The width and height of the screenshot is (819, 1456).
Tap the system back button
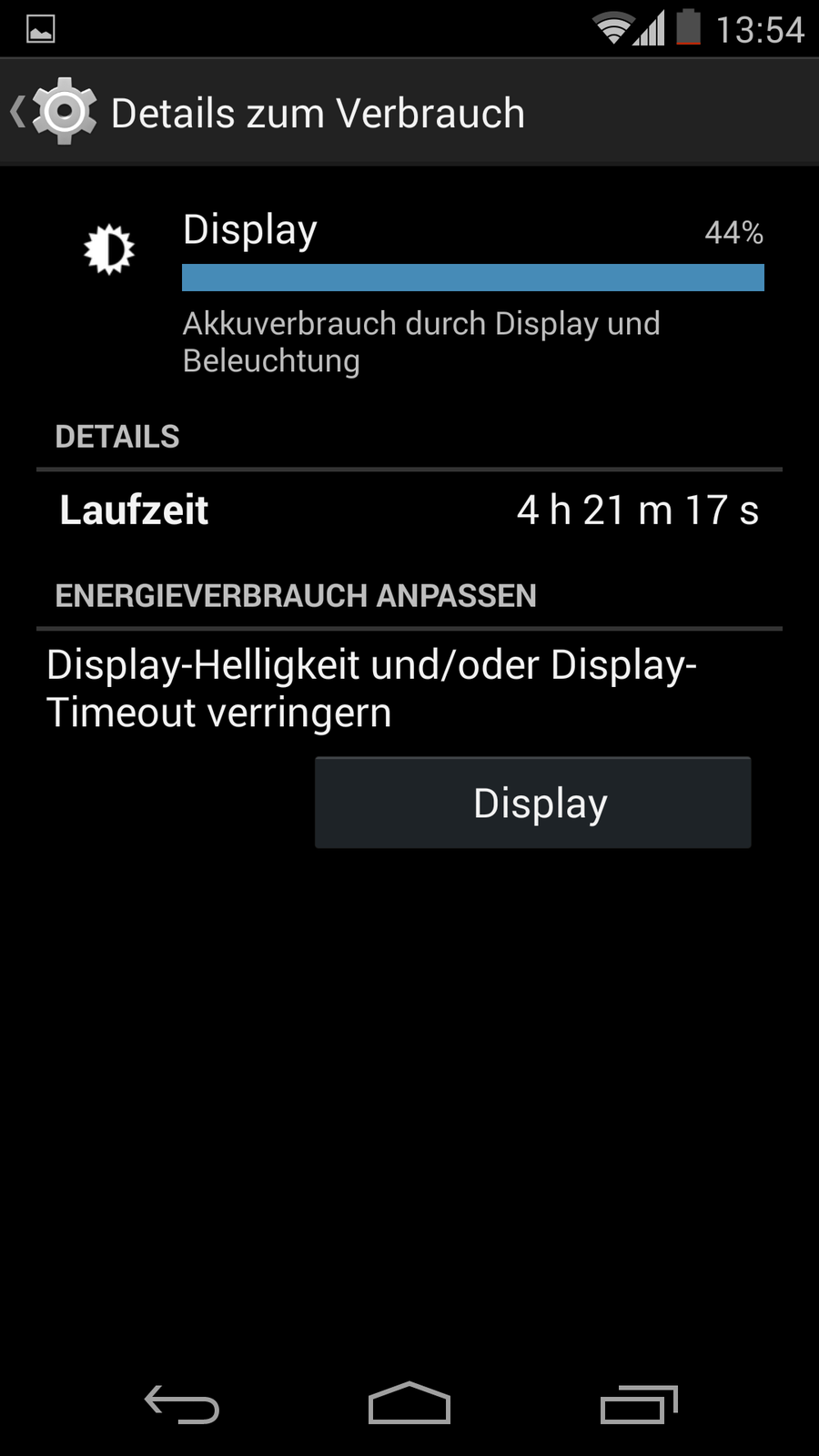click(x=182, y=1404)
